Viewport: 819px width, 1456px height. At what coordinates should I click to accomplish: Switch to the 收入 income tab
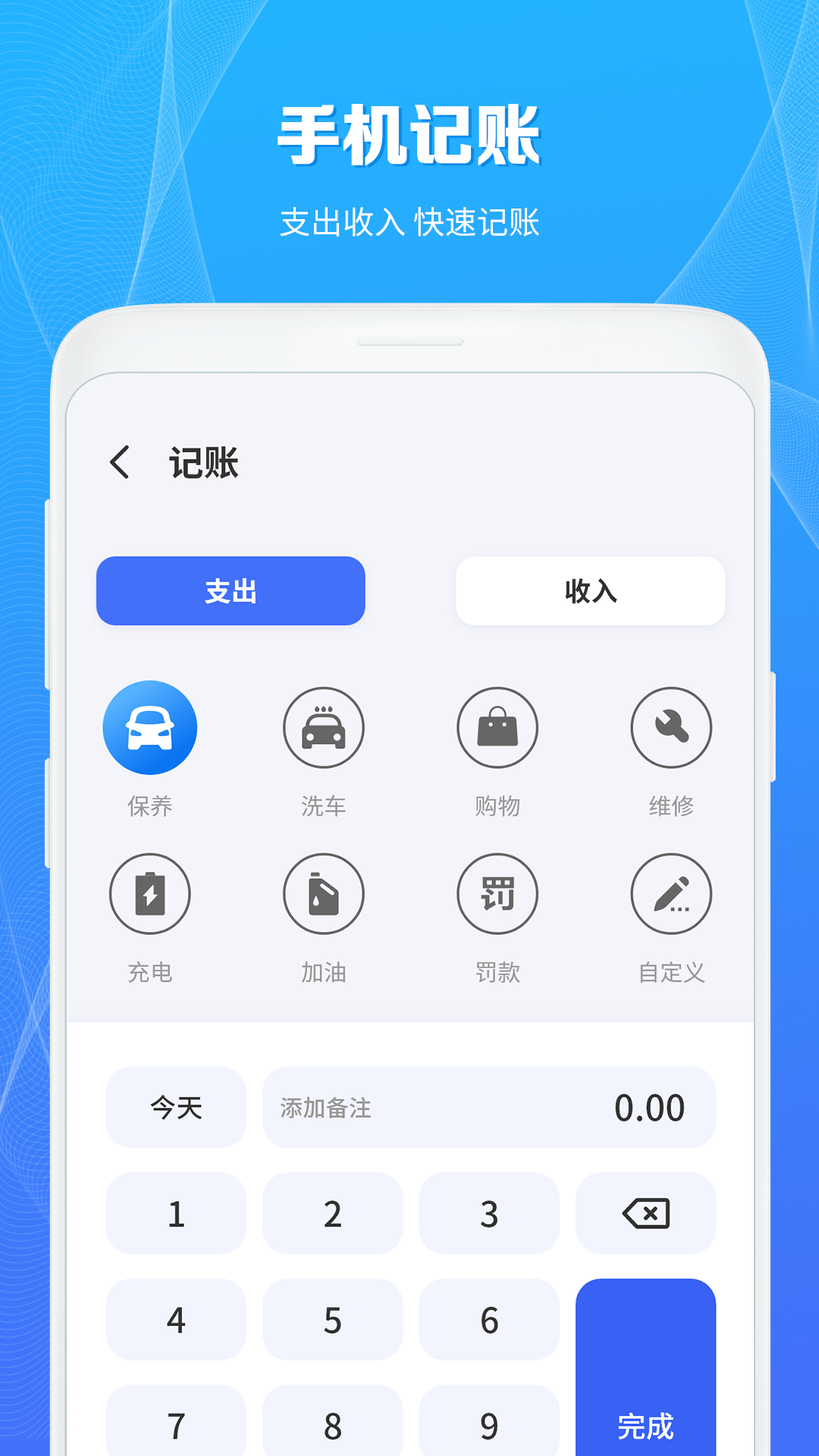[590, 591]
